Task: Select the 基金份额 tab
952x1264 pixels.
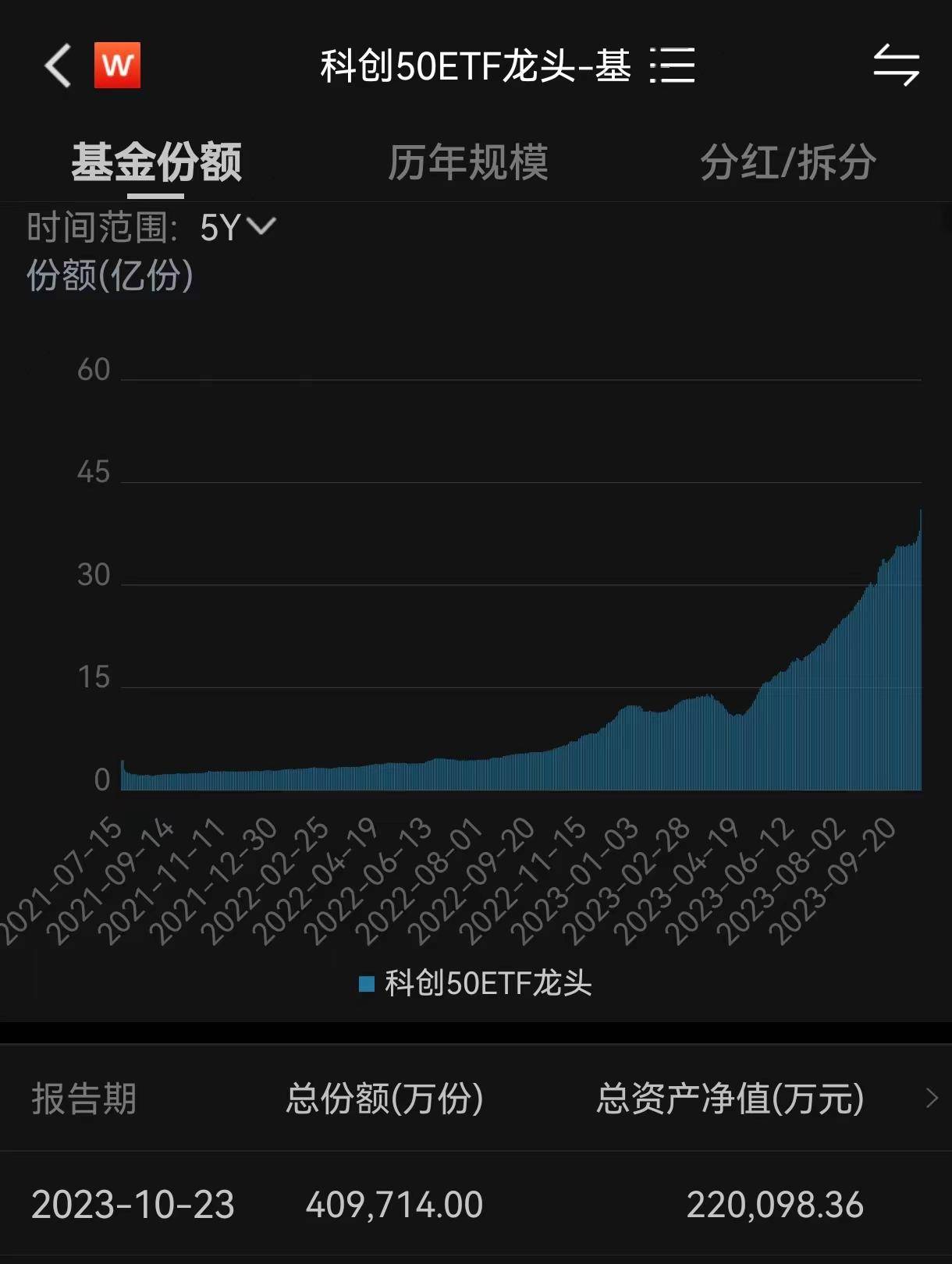Action: (x=156, y=162)
